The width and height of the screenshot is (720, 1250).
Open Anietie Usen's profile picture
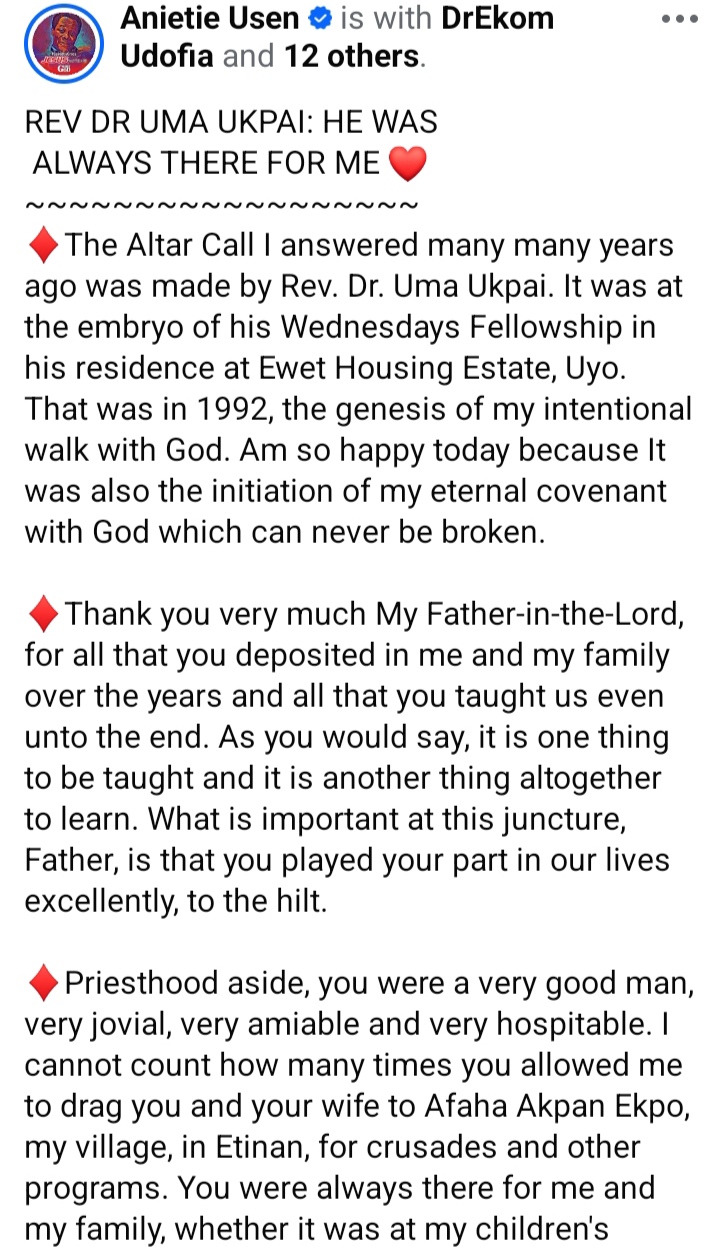click(62, 41)
